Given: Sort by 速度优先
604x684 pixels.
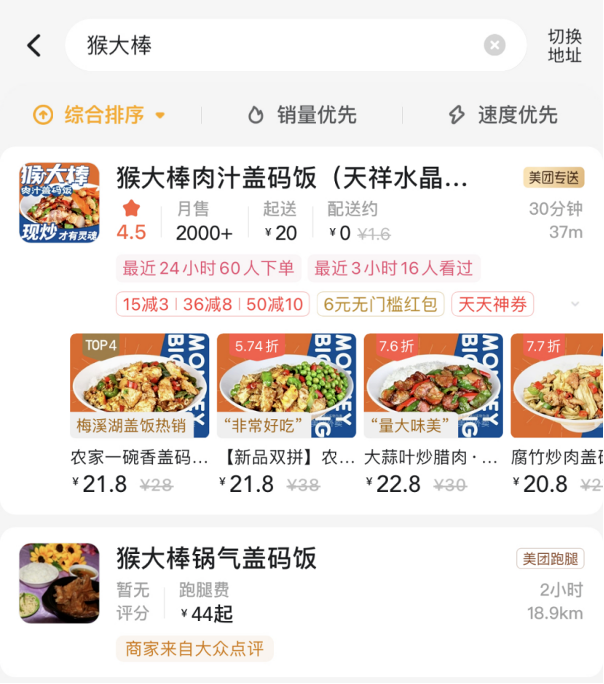Looking at the screenshot, I should pos(502,115).
